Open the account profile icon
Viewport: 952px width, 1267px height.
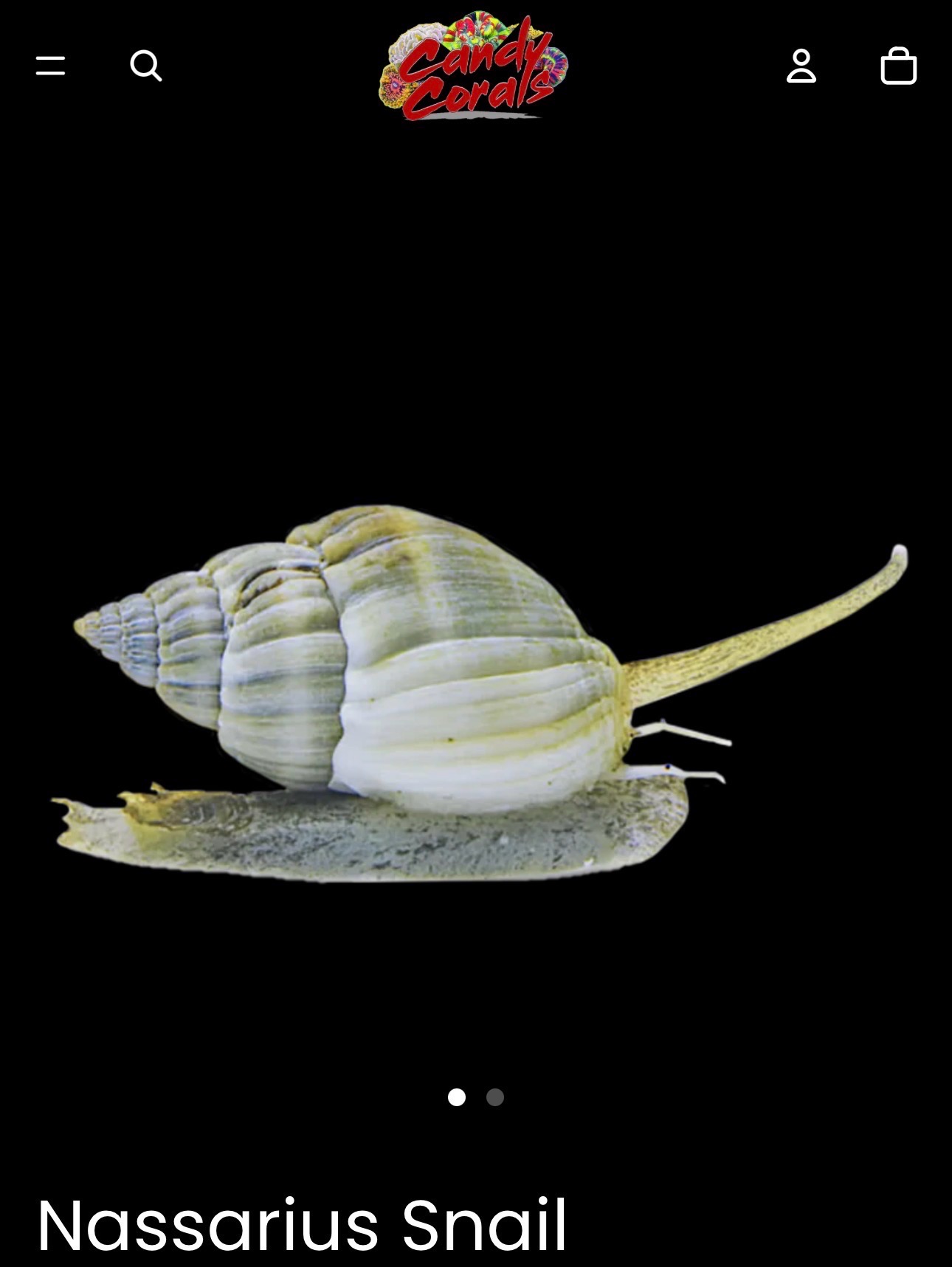click(x=801, y=66)
